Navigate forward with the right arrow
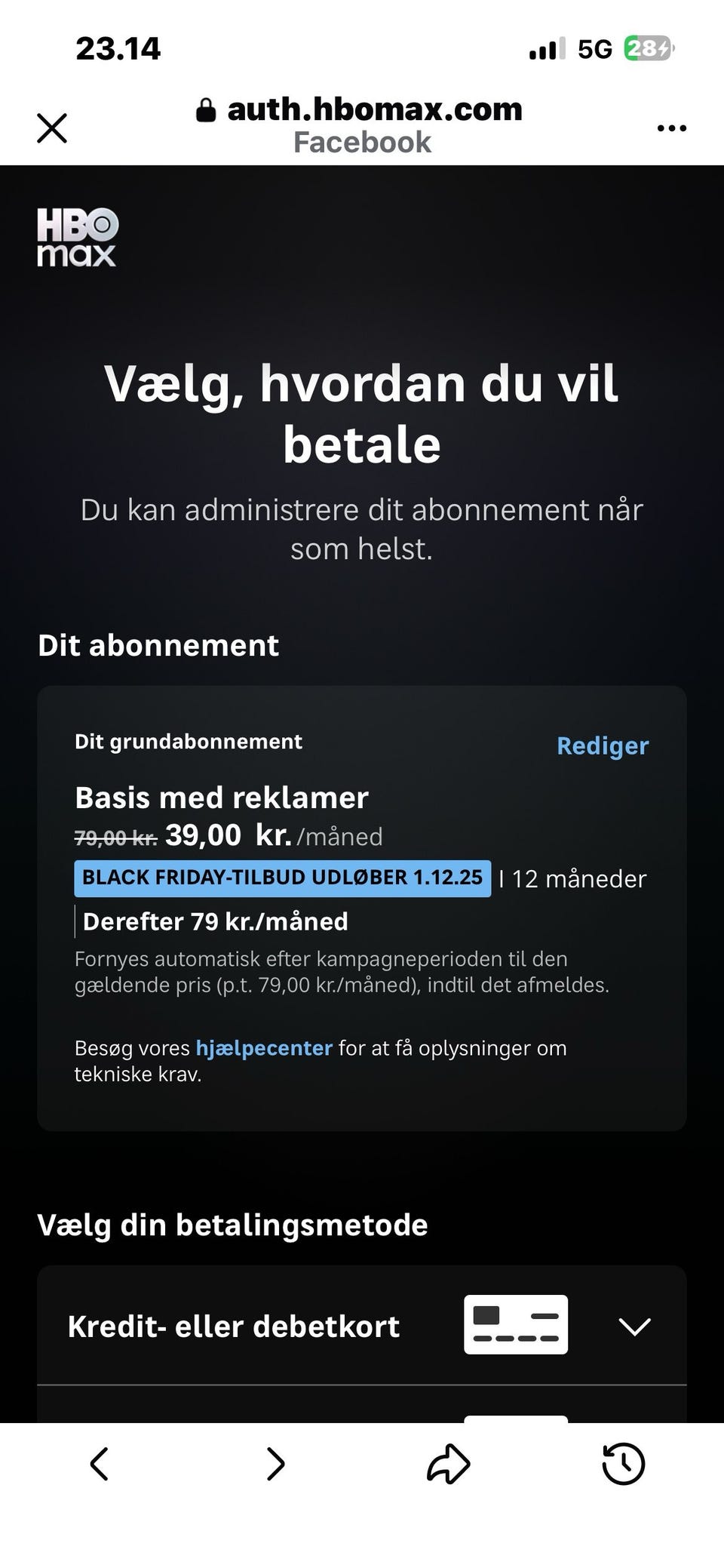 [x=275, y=1463]
